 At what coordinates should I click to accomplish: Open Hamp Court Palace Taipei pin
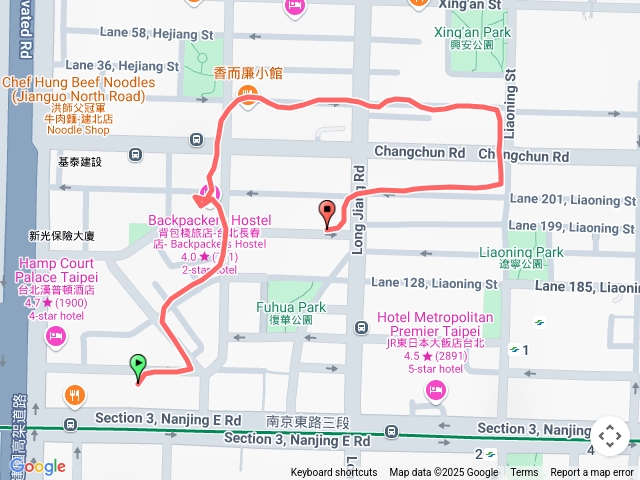point(56,336)
